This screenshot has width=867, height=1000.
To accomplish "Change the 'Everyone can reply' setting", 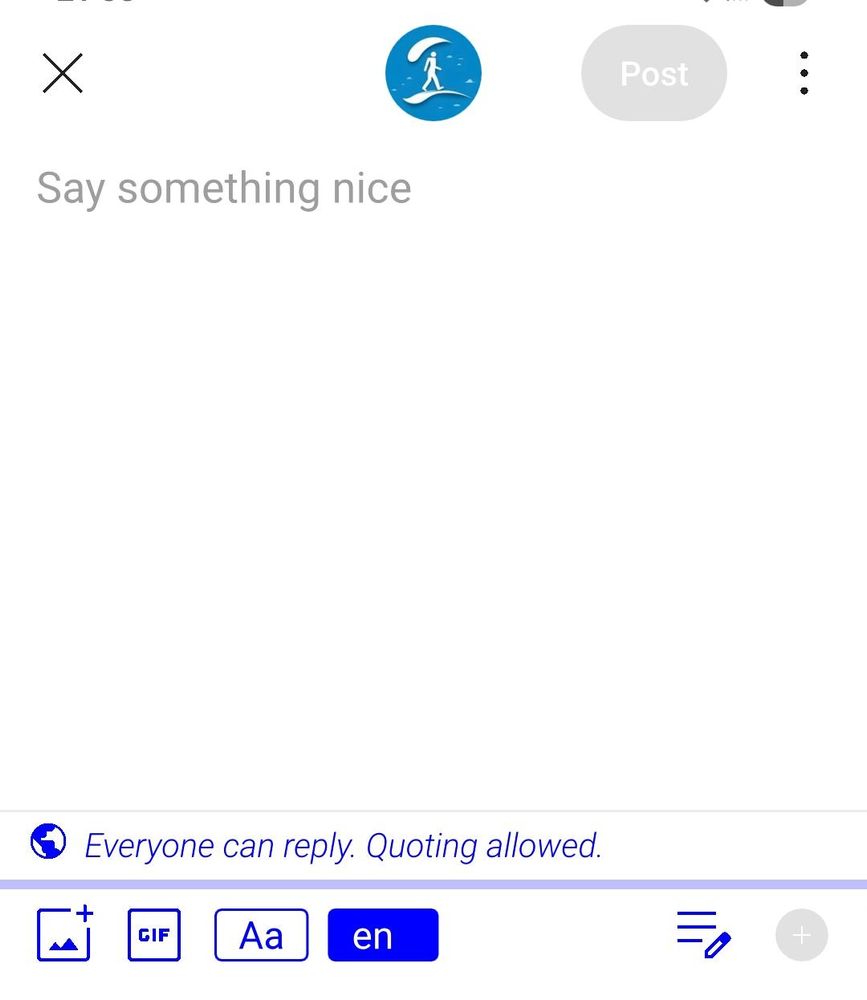I will click(342, 846).
